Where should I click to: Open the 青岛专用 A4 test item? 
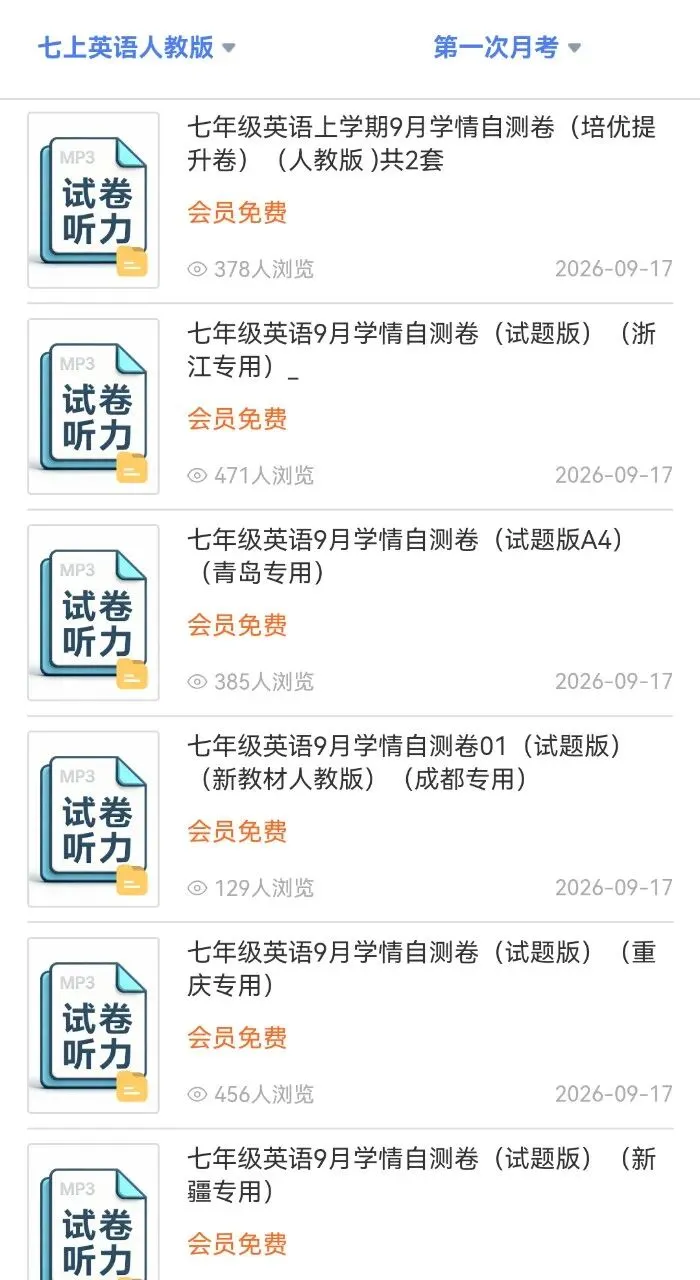[x=350, y=612]
